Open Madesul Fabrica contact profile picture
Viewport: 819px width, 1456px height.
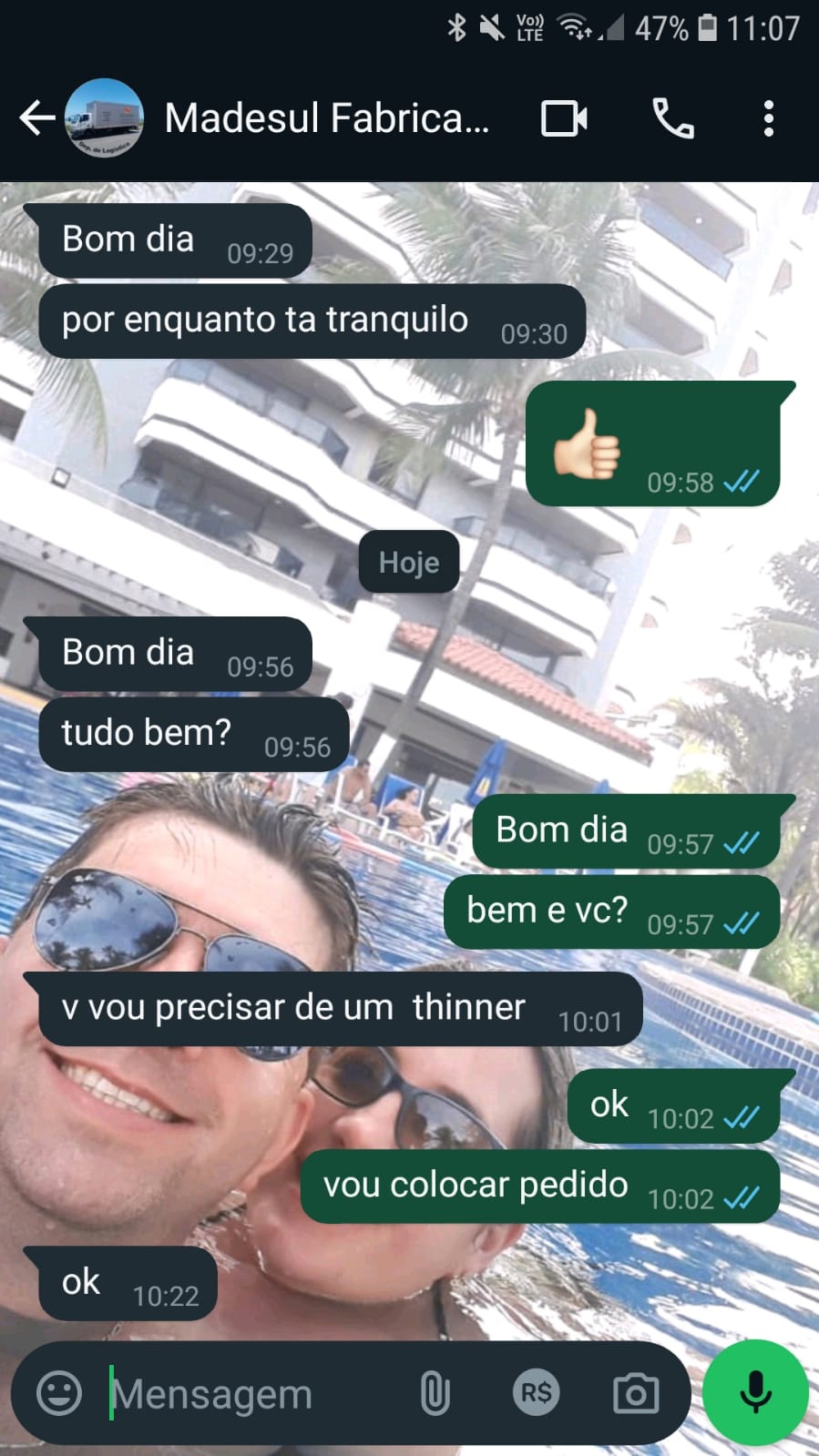pos(105,118)
